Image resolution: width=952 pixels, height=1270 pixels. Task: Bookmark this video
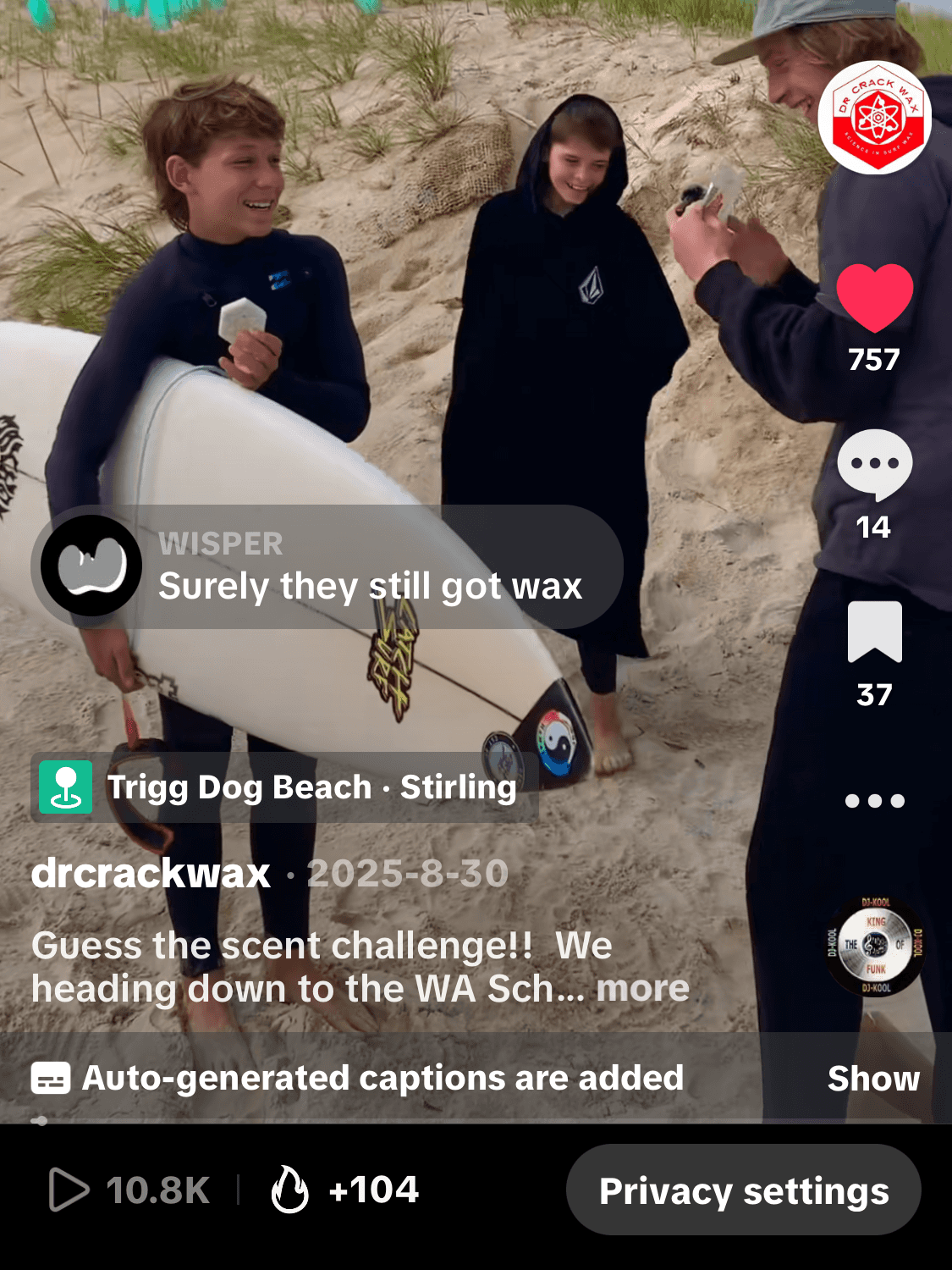coord(874,632)
